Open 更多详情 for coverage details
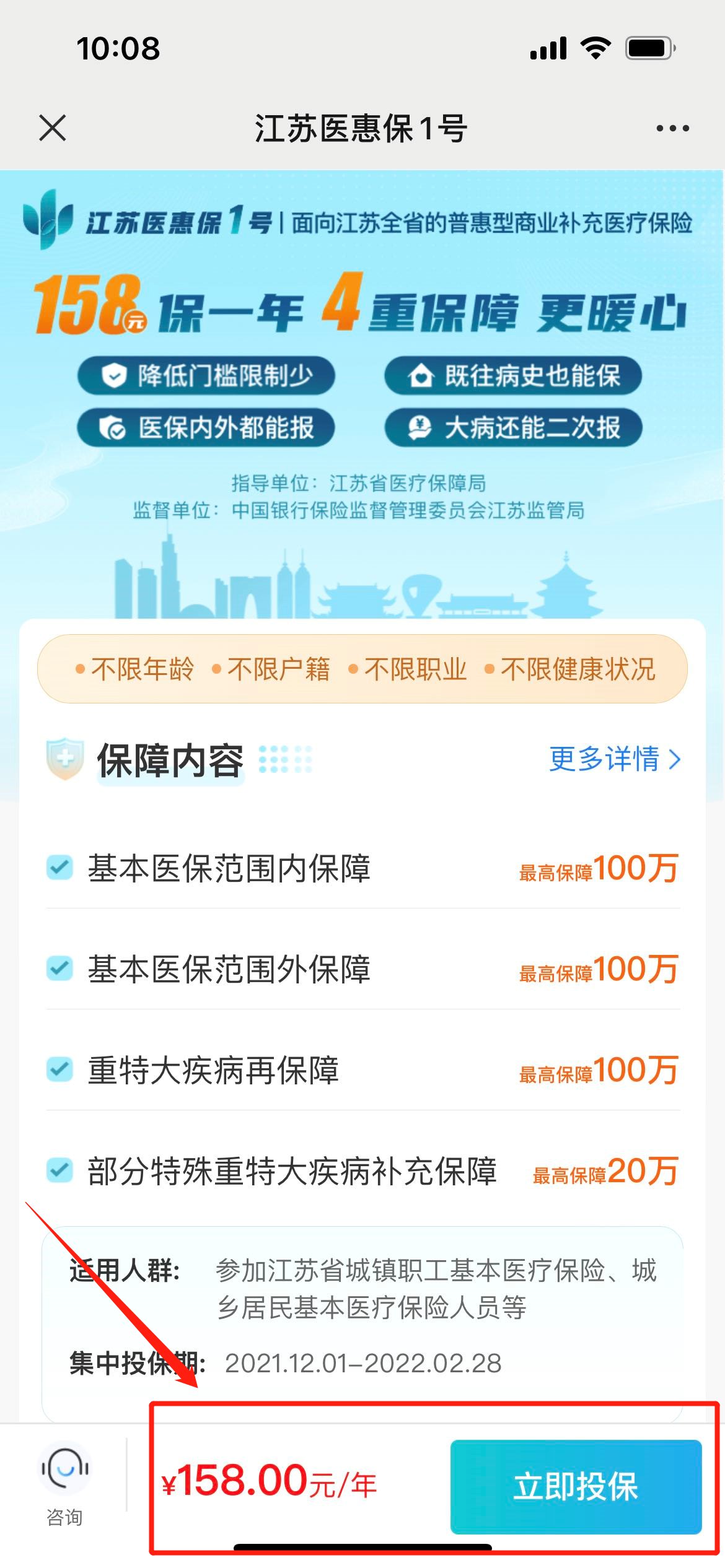Viewport: 725px width, 1568px height. pos(614,759)
